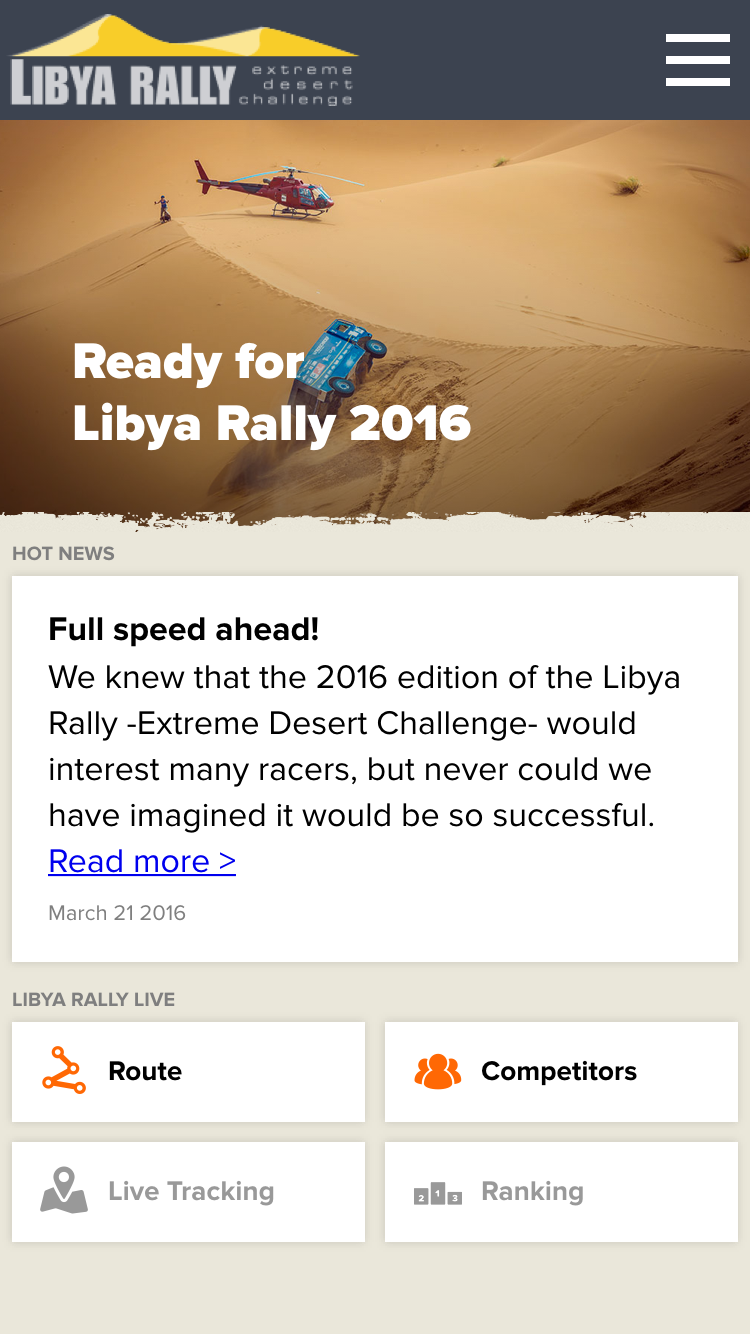
Task: View the Competitors list
Action: coord(561,1072)
